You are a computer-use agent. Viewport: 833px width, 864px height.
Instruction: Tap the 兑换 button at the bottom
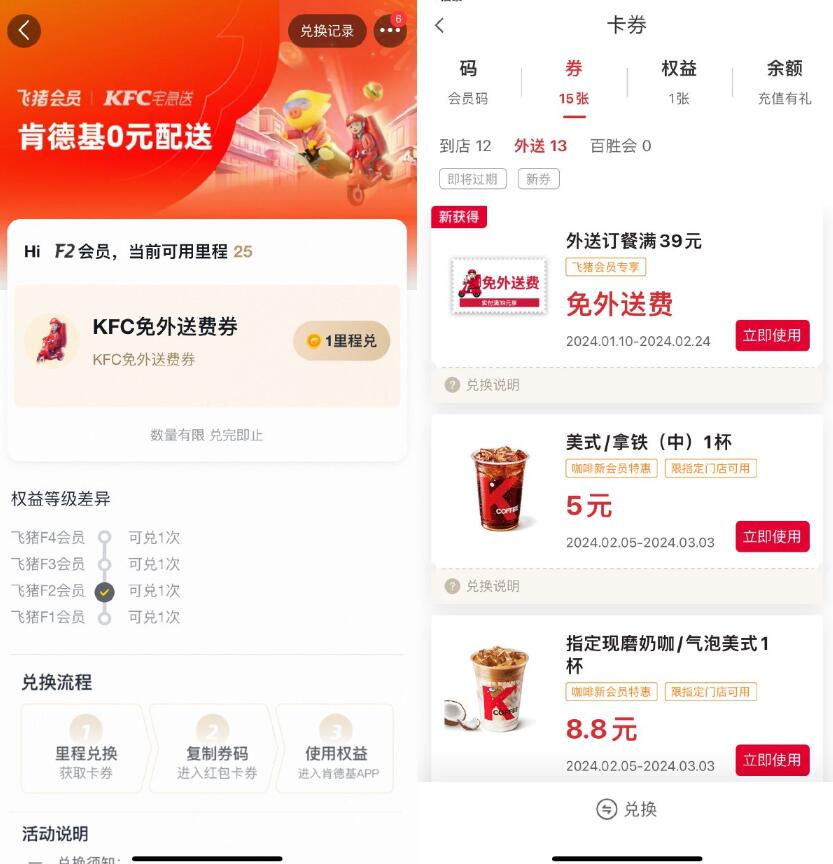[627, 809]
